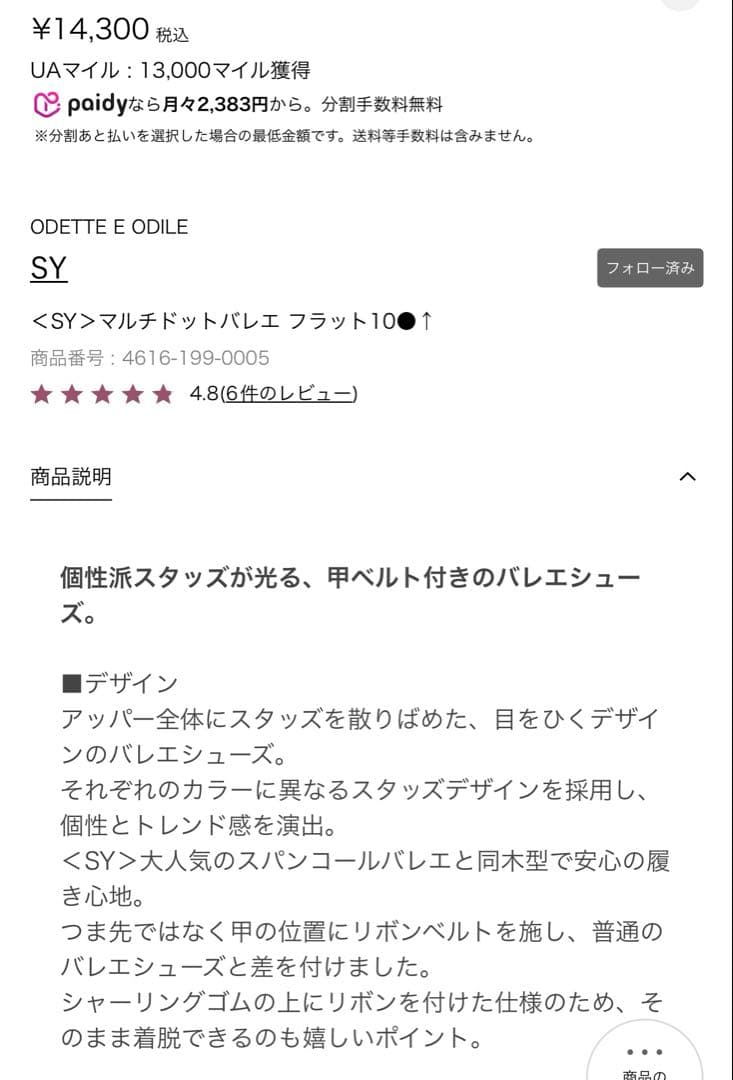Click the ODETTE E ODILE brand name
Viewport: 733px width, 1080px height.
click(x=107, y=227)
